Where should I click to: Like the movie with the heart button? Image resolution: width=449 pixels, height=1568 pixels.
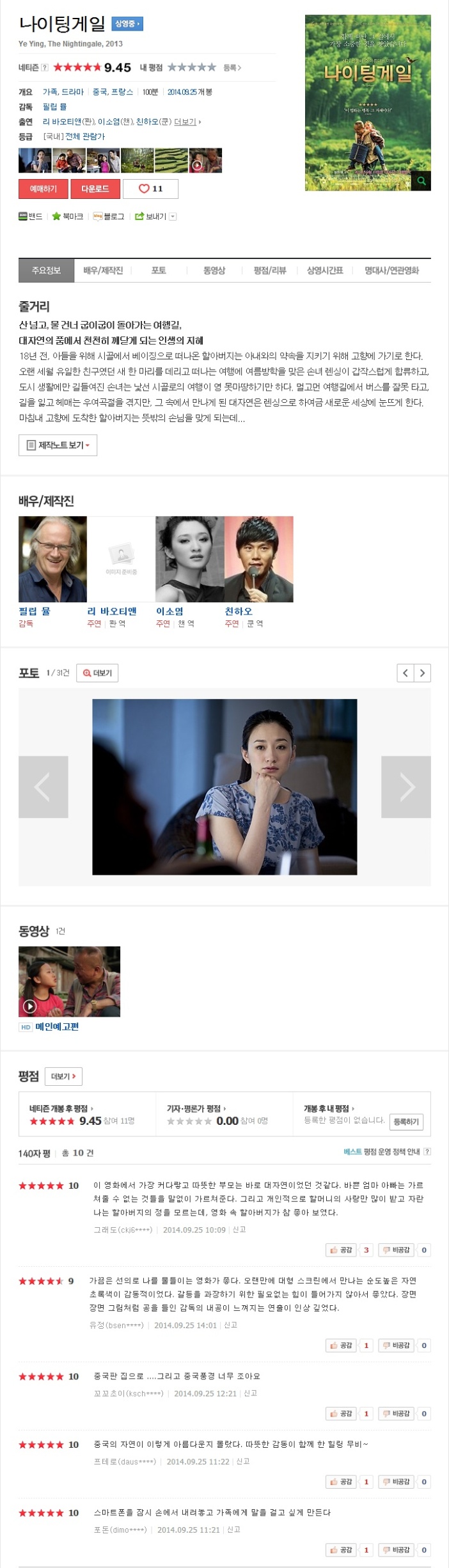point(150,189)
